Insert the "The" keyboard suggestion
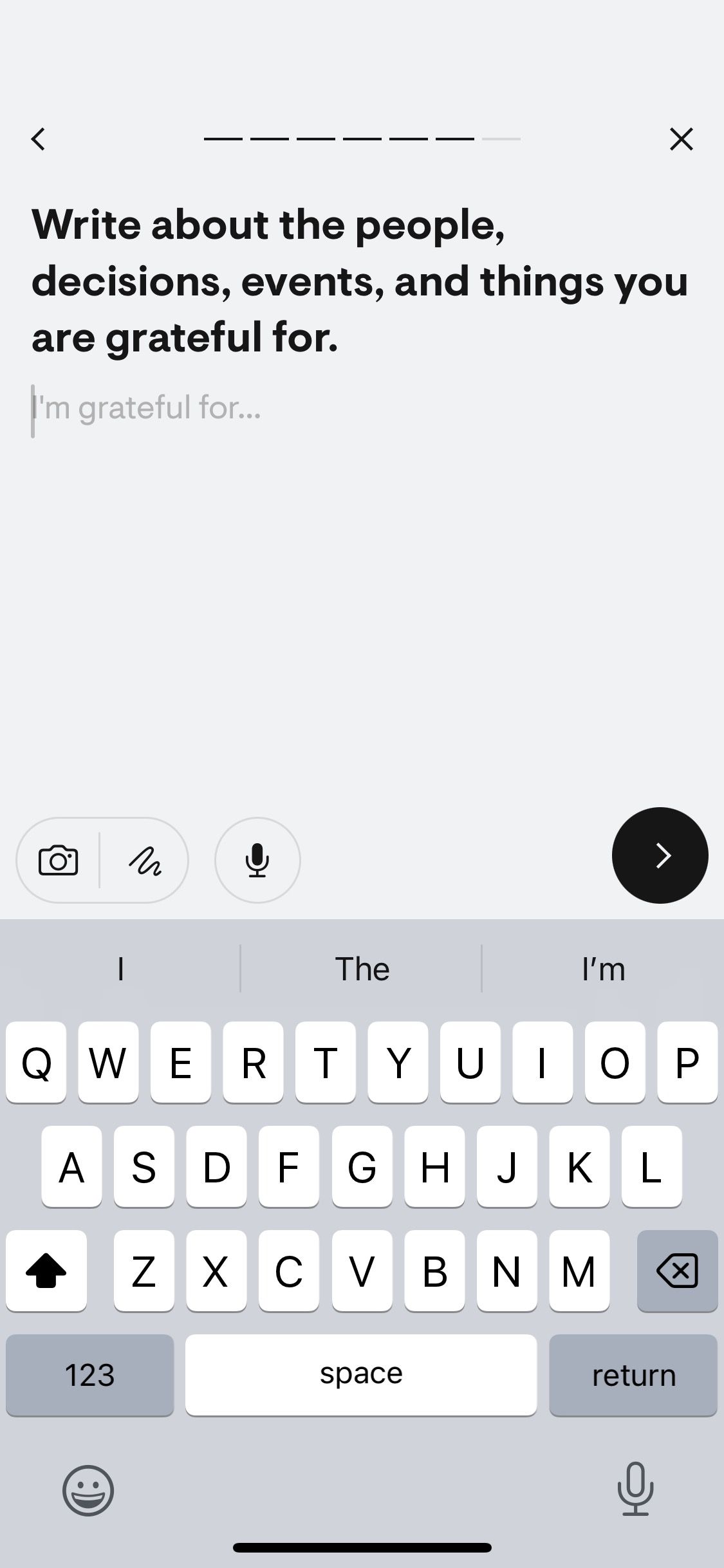The width and height of the screenshot is (724, 1568). point(362,969)
